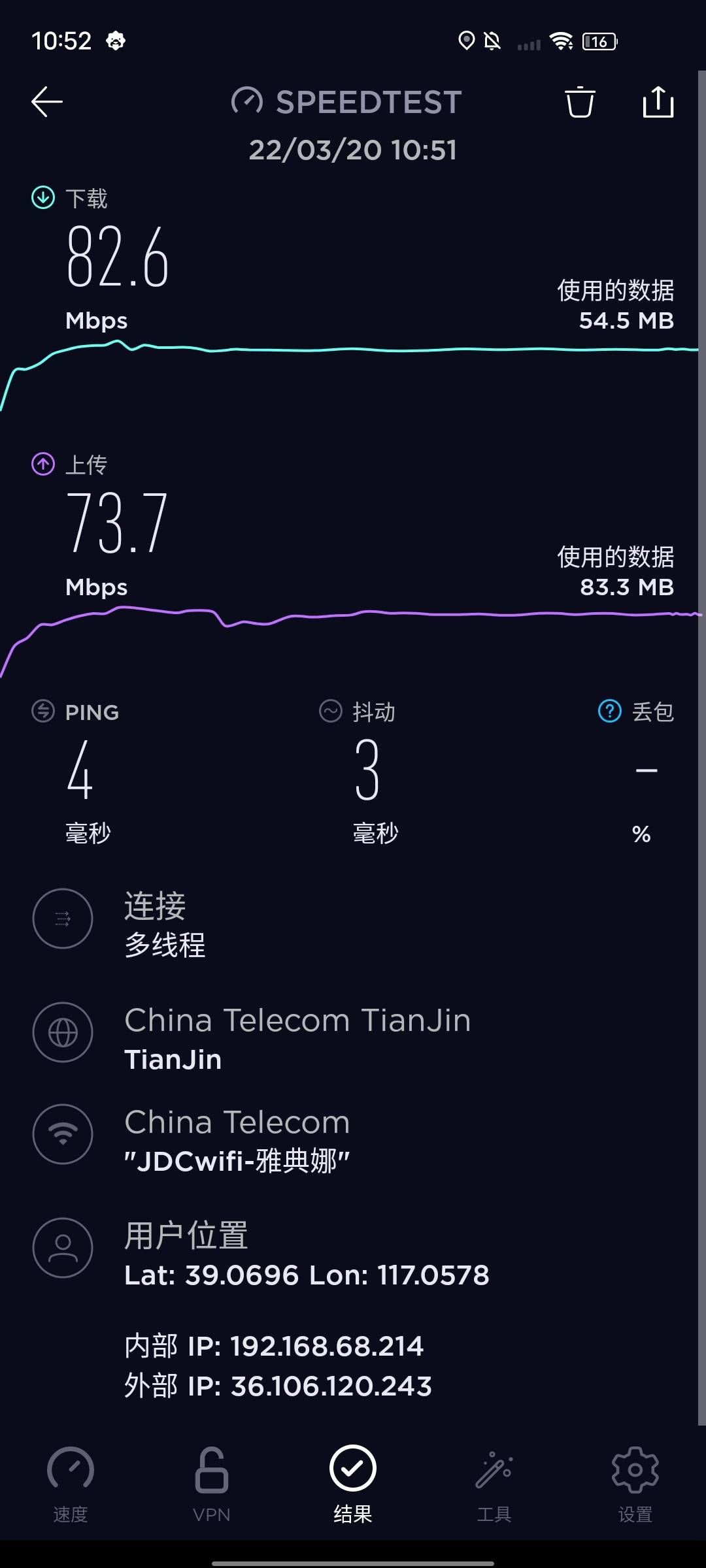Share this speed test result
This screenshot has width=706, height=1568.
coord(658,102)
